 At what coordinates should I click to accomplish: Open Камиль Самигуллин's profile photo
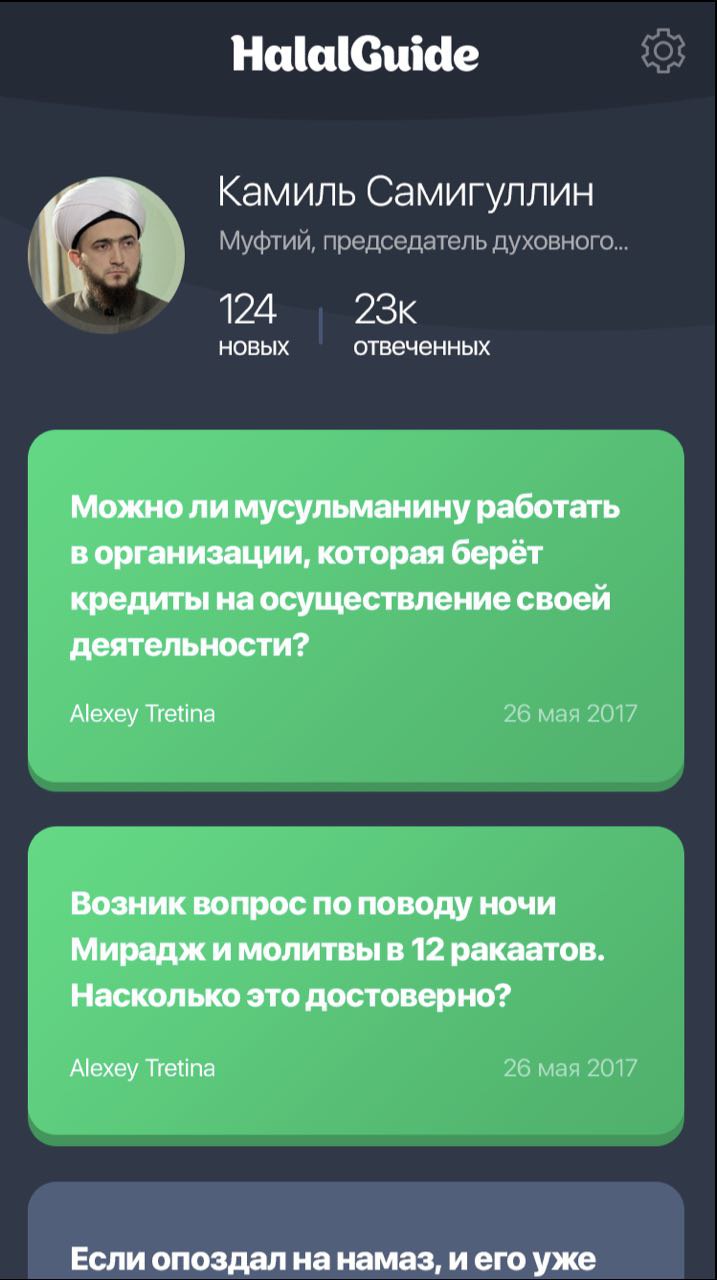[x=106, y=256]
